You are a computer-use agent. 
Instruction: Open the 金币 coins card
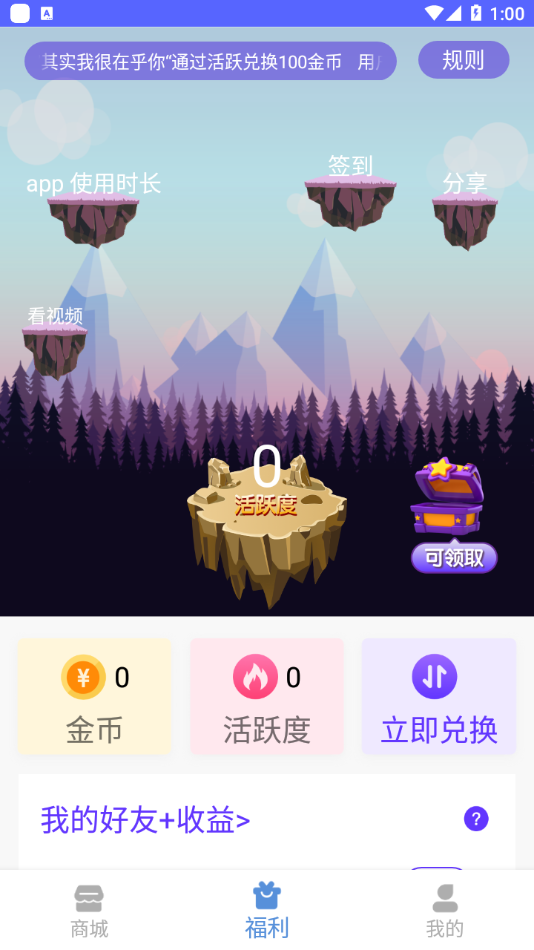click(95, 696)
